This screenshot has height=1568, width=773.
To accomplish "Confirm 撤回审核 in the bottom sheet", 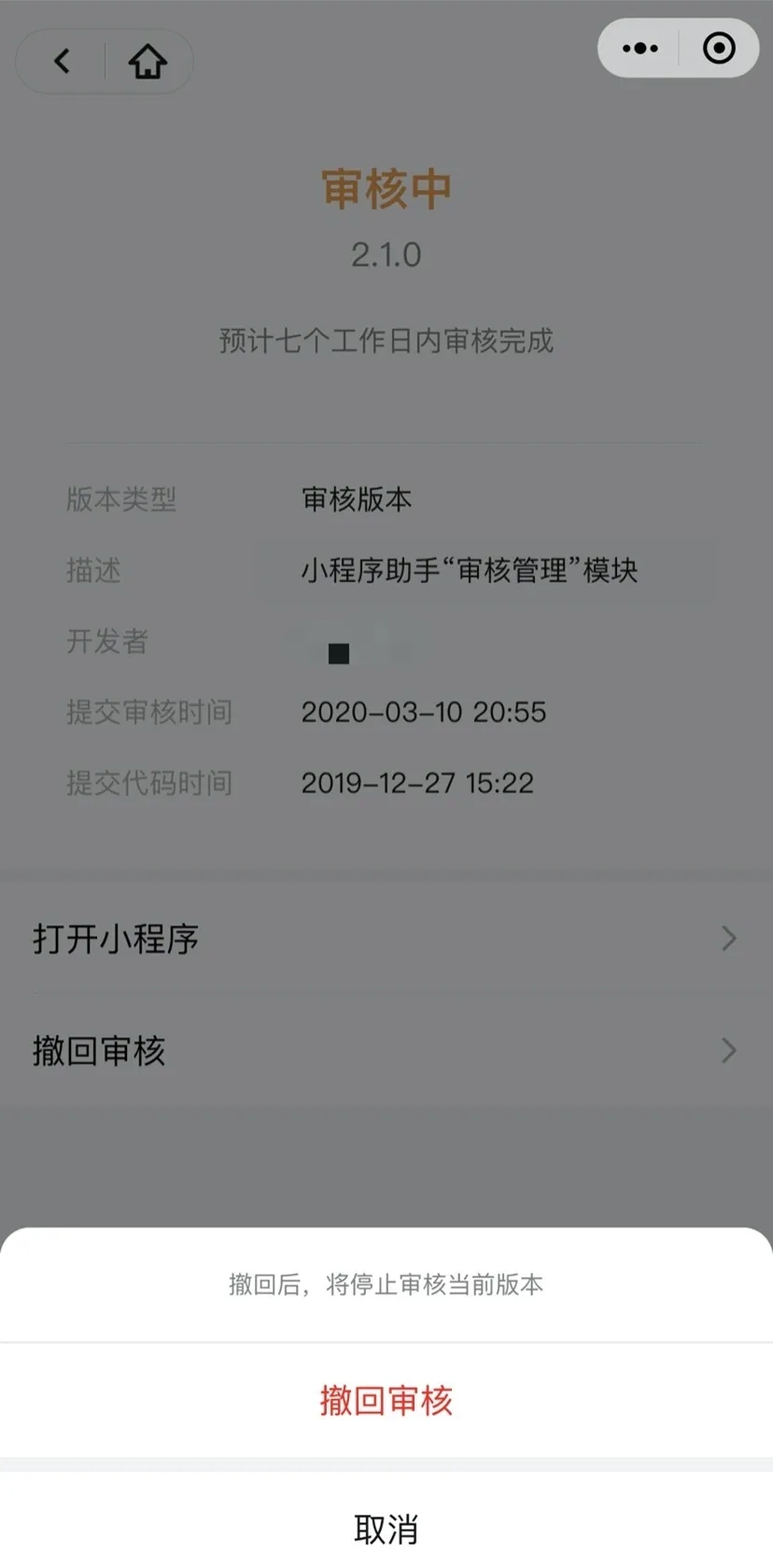I will pyautogui.click(x=386, y=1400).
